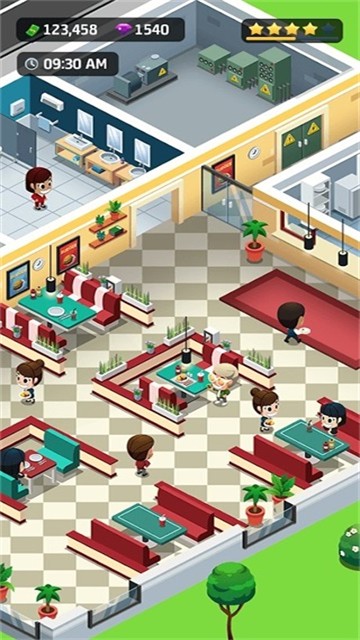Open the restaurant star rating panel
360x640 pixels.
(292, 30)
